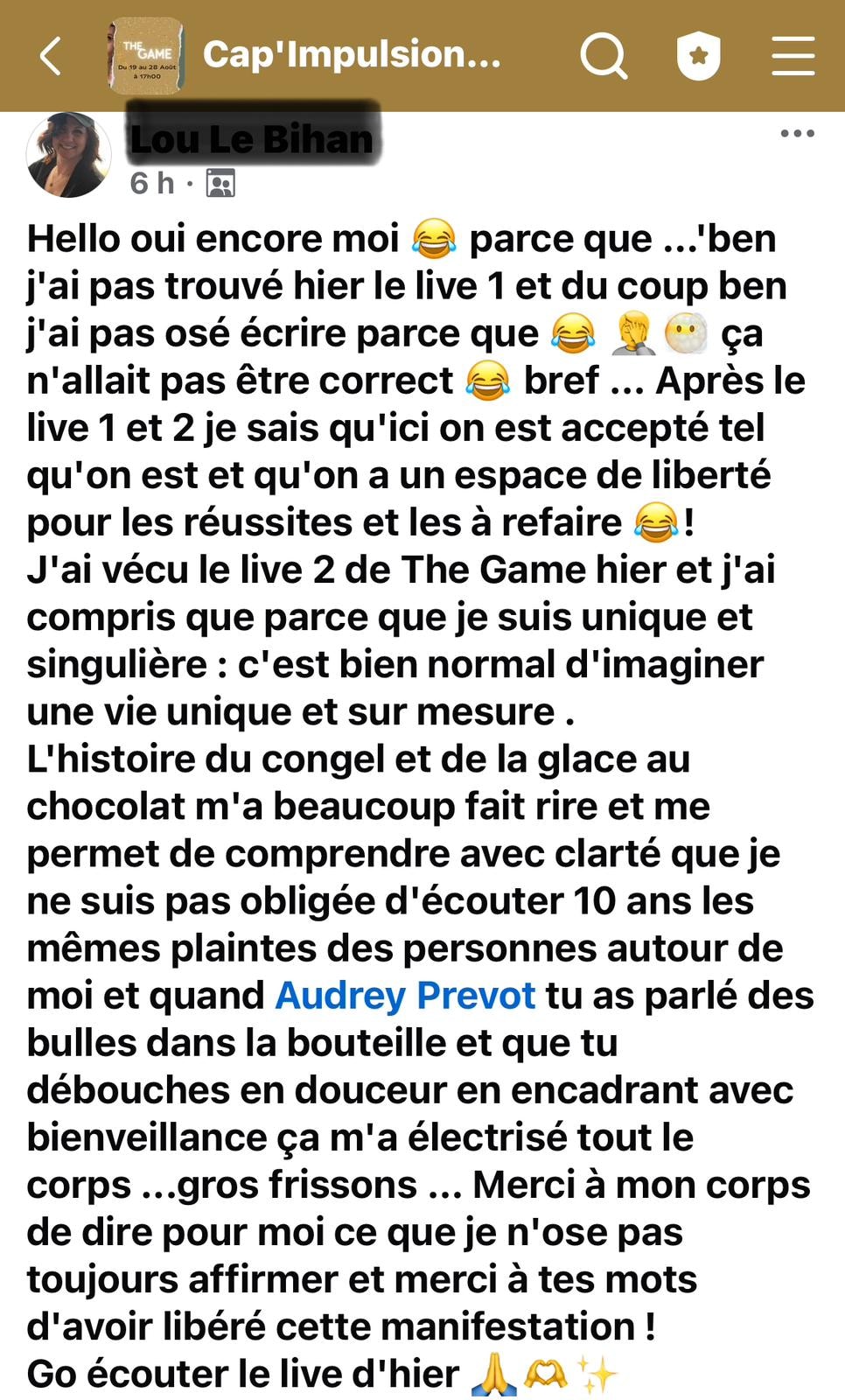845x1400 pixels.
Task: View the post author's profile picture
Action: (x=70, y=155)
